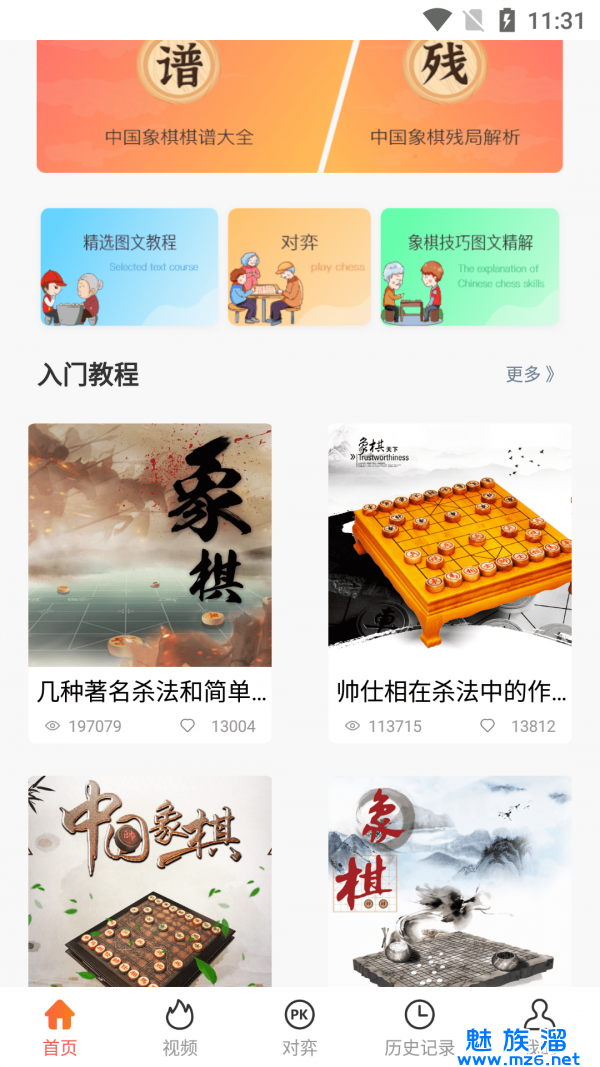Like the tutorial with 13812 likes
The width and height of the screenshot is (600, 1067).
point(487,726)
